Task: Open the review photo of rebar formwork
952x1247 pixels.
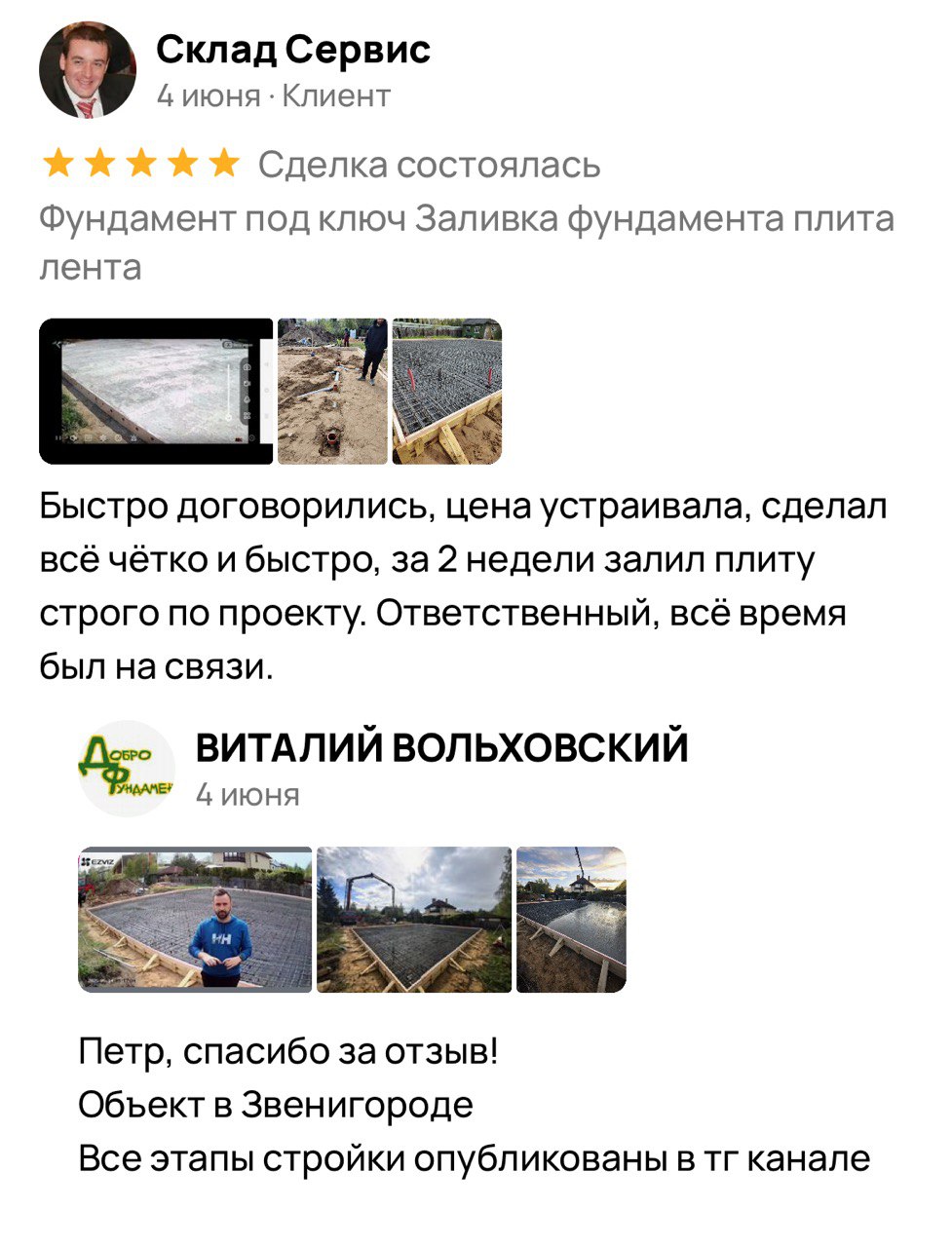Action: 446,391
